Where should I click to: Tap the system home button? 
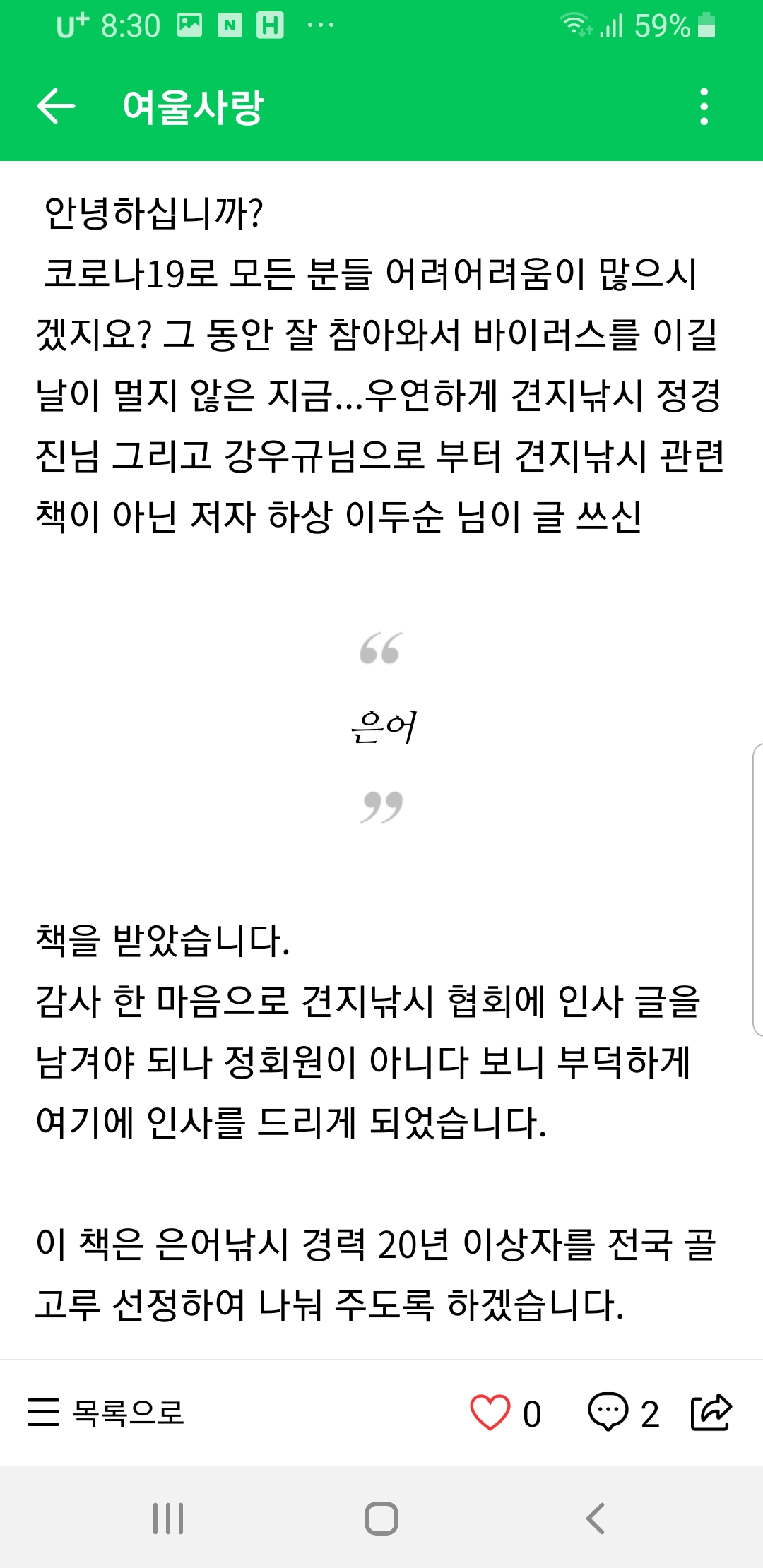click(381, 1518)
